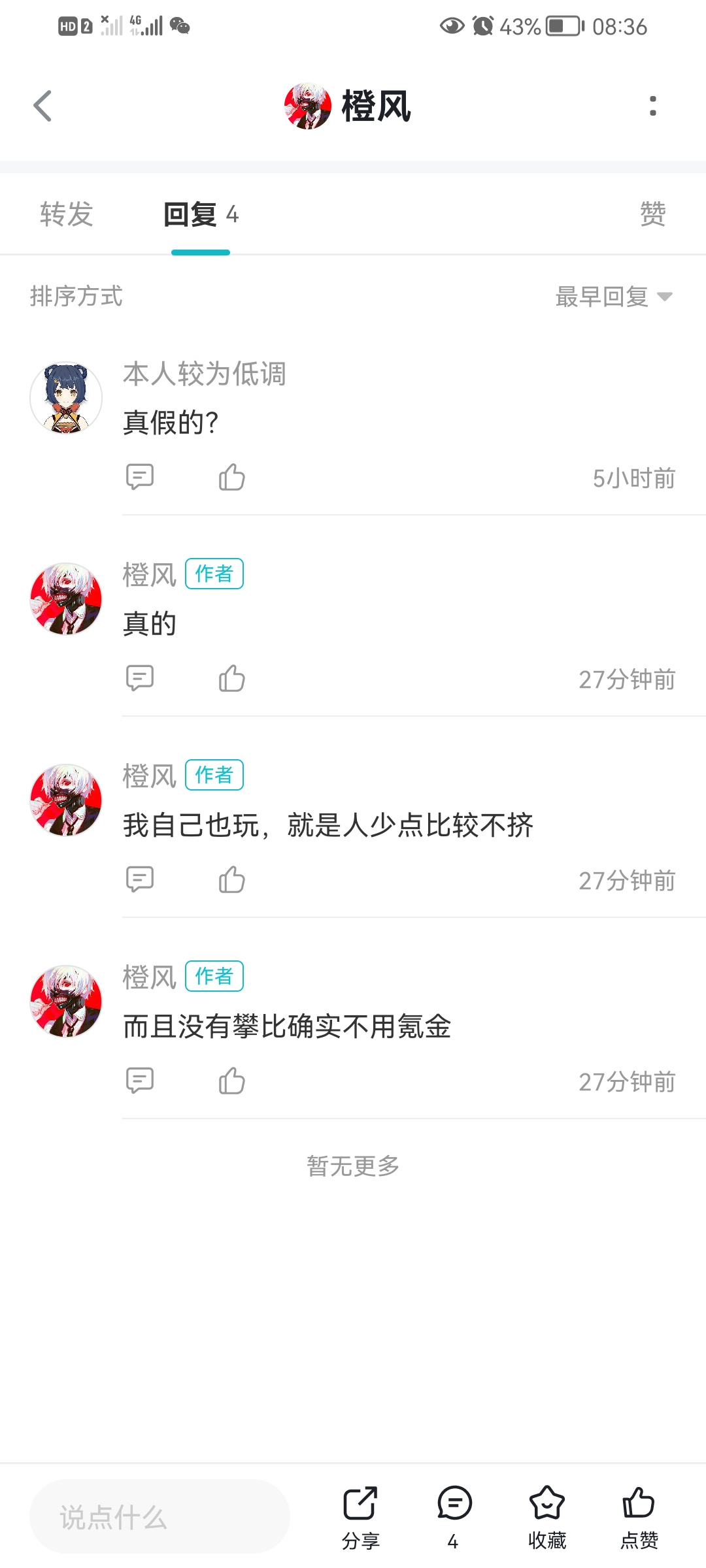Like the post with 点赞
The width and height of the screenshot is (706, 1568).
pyautogui.click(x=639, y=1517)
